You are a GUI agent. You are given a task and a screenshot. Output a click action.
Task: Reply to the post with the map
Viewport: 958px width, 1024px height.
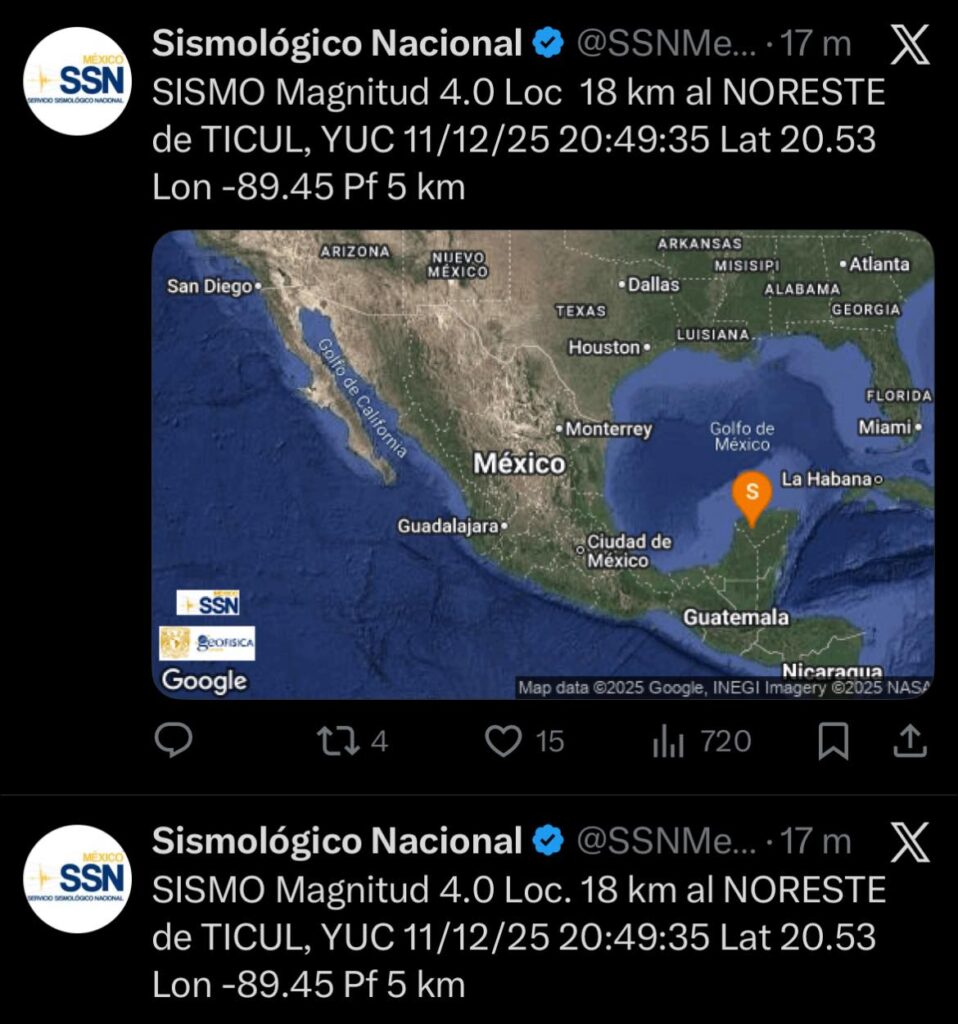175,741
